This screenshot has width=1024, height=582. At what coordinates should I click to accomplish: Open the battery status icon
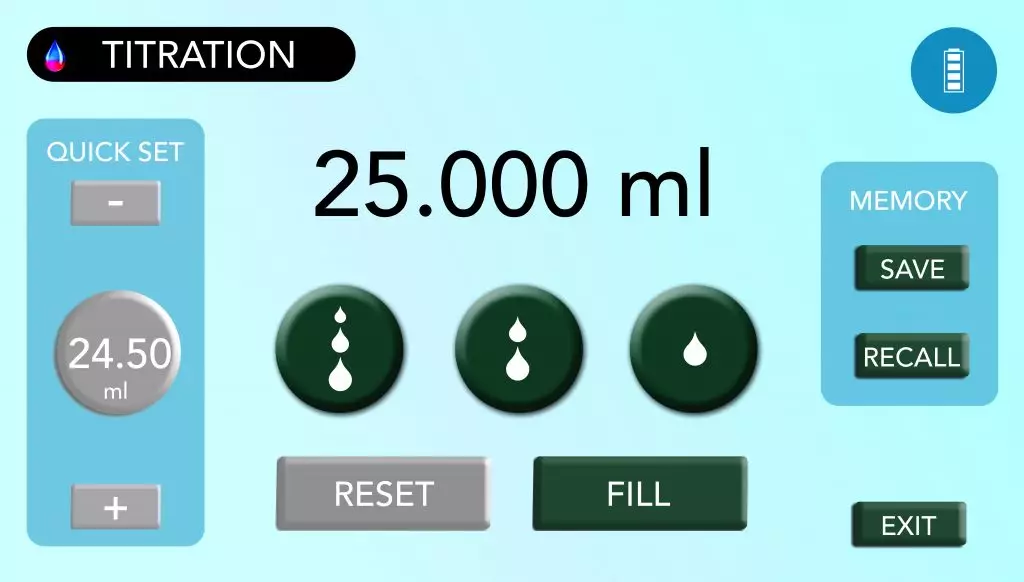[953, 71]
